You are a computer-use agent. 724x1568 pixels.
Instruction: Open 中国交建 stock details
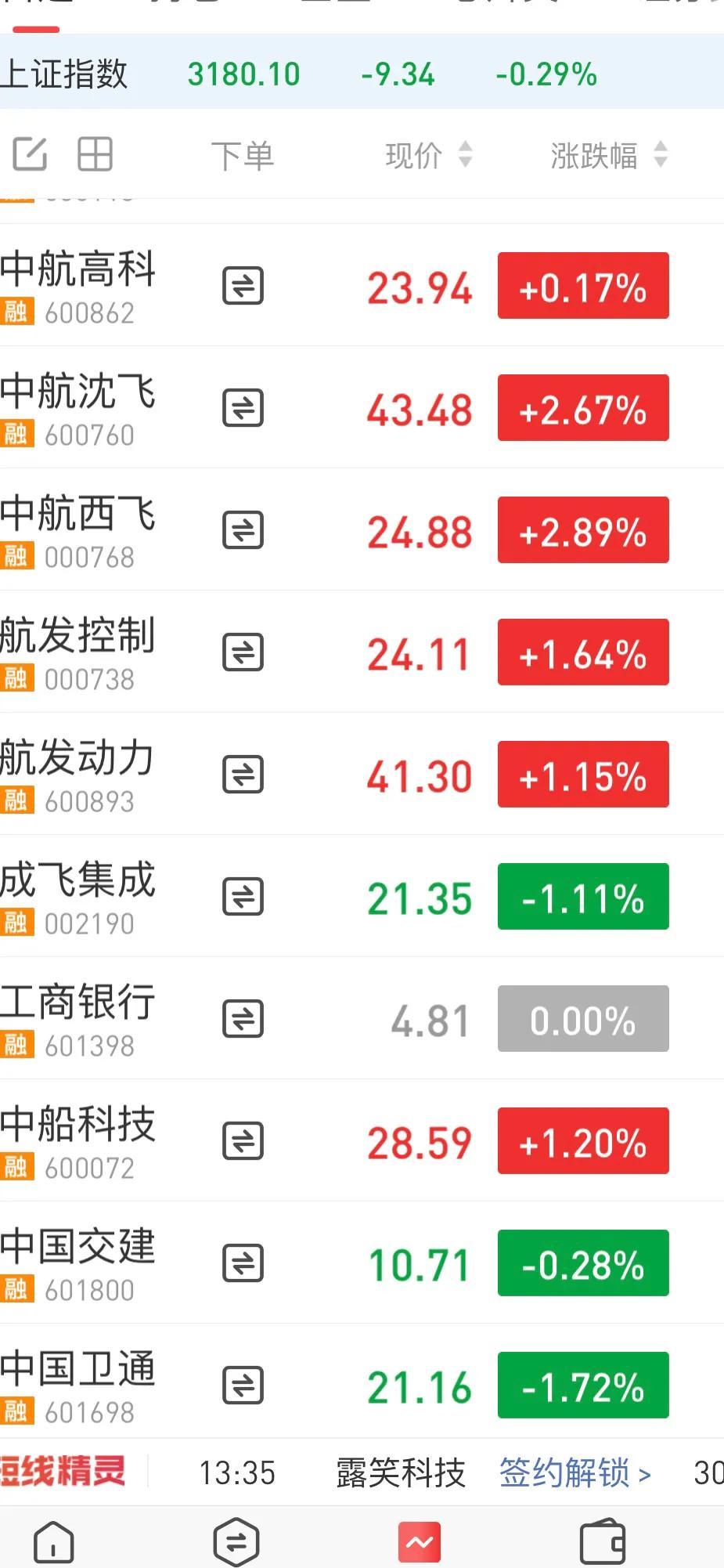pyautogui.click(x=78, y=1263)
